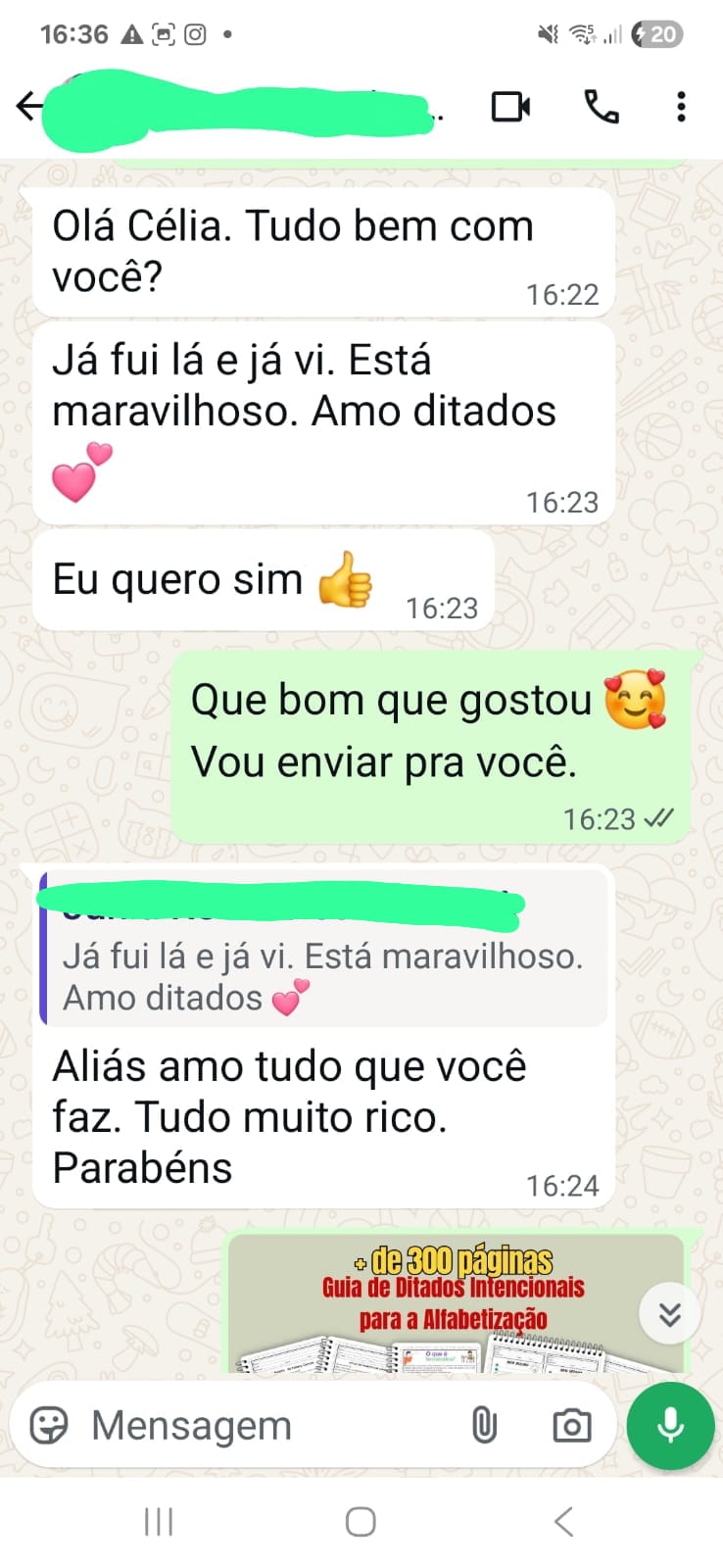The height and width of the screenshot is (1568, 723).
Task: Jump to the latest messages
Action: point(669,1313)
